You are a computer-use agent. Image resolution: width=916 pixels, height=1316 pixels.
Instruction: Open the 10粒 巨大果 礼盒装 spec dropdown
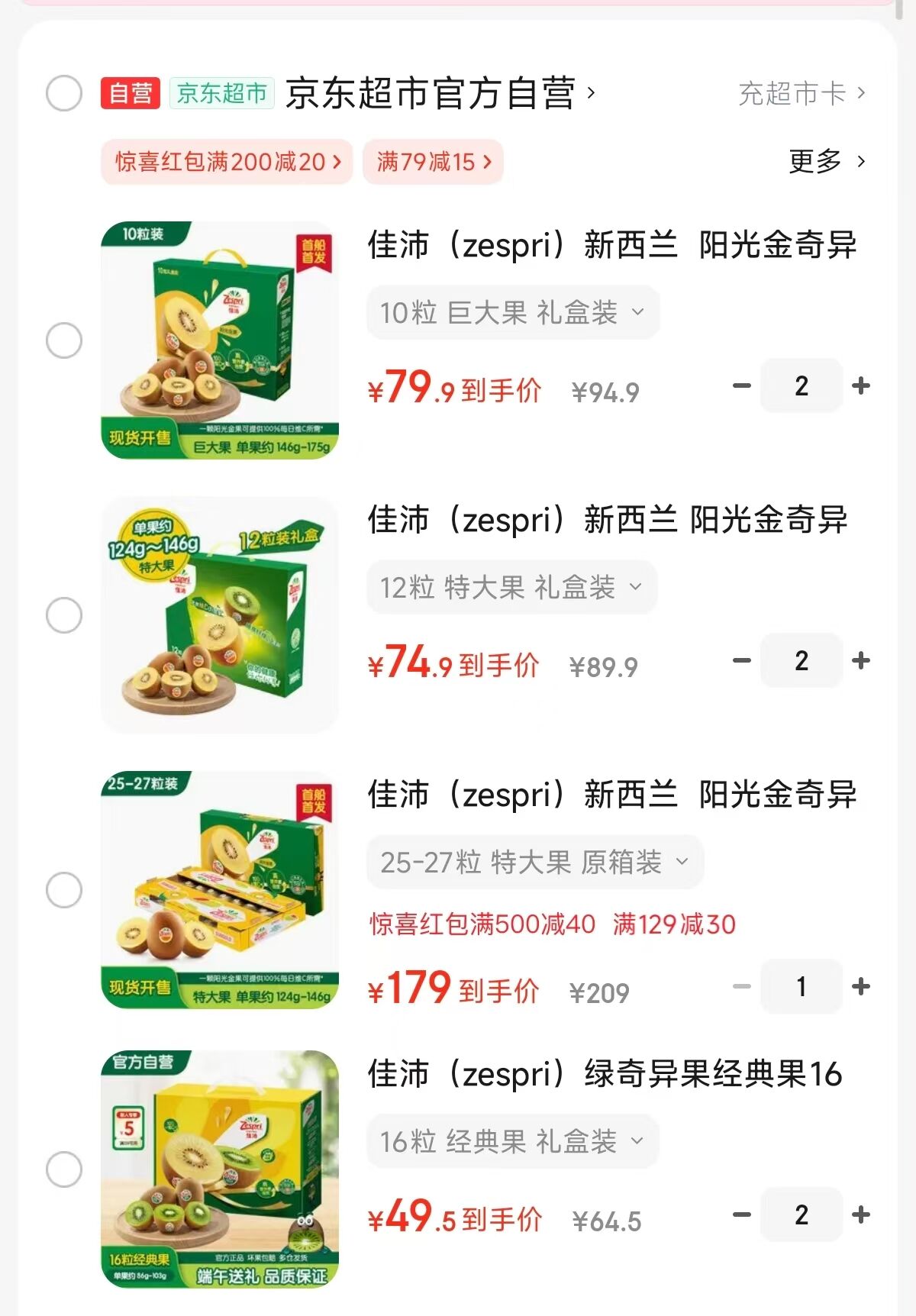point(512,311)
